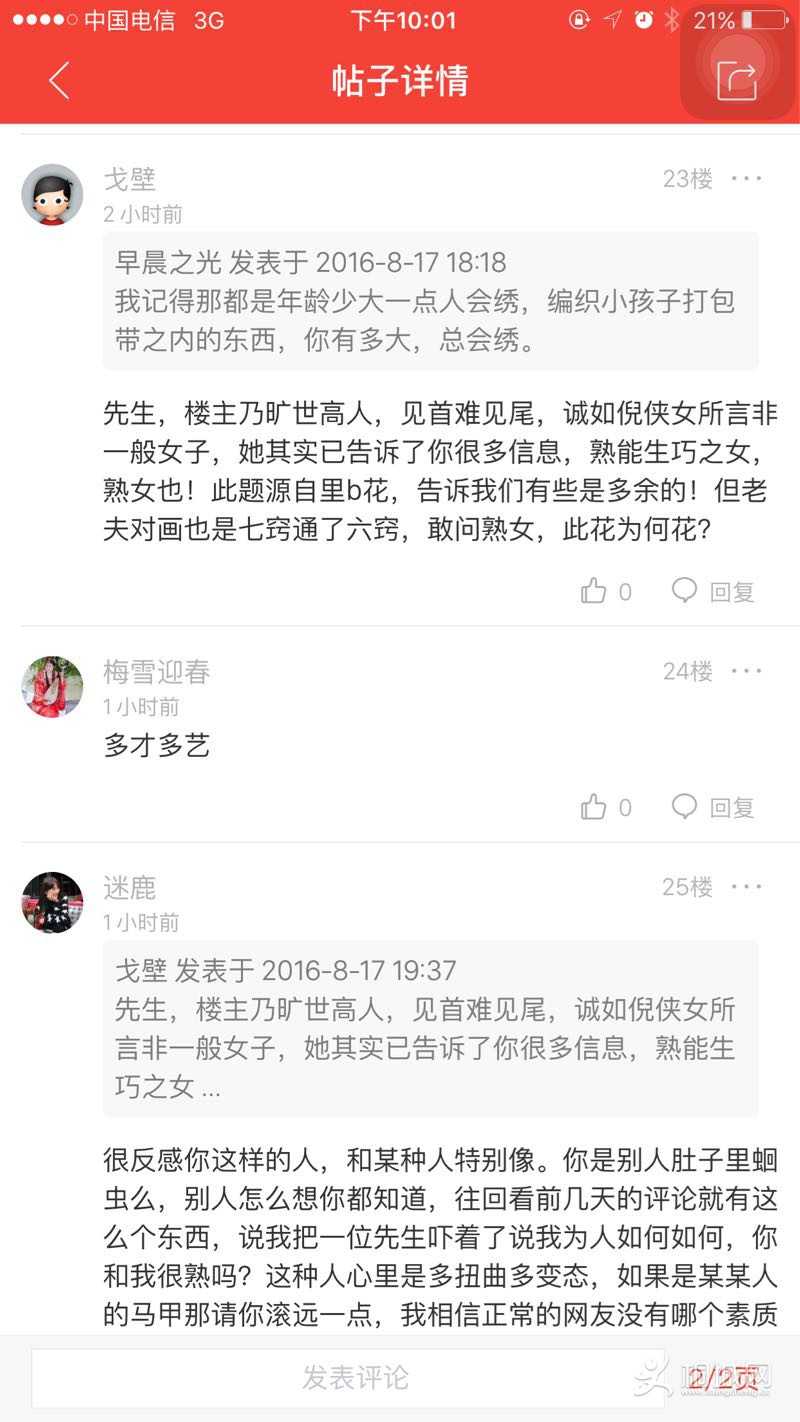Reply to 梅雪迎春's comment
This screenshot has height=1422, width=800.
712,807
